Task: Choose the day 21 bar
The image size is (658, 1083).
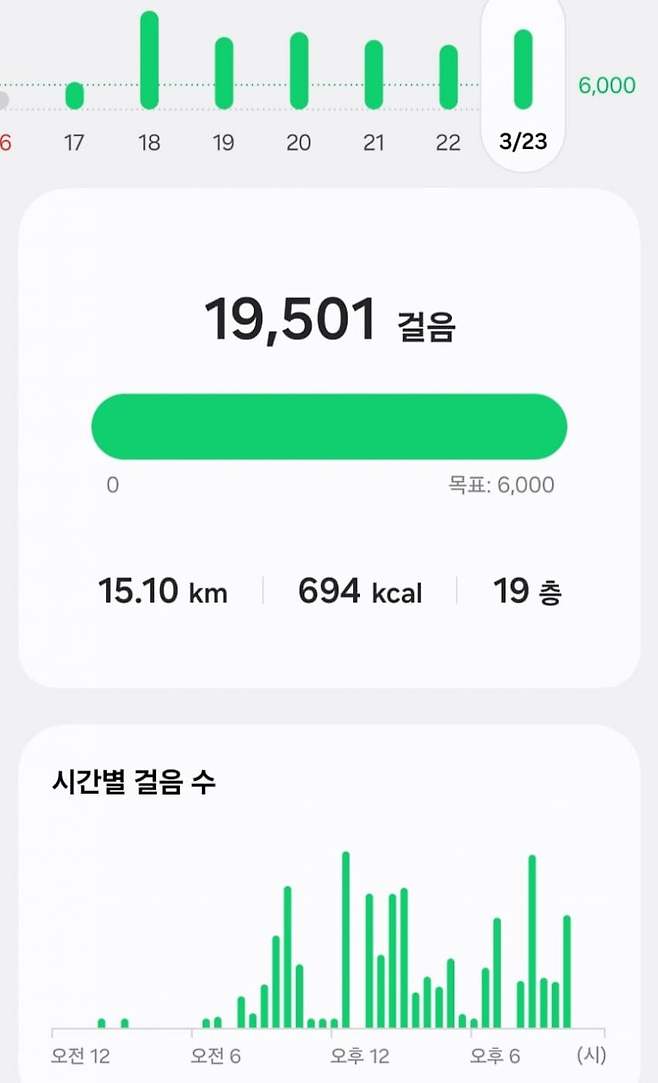Action: [374, 74]
